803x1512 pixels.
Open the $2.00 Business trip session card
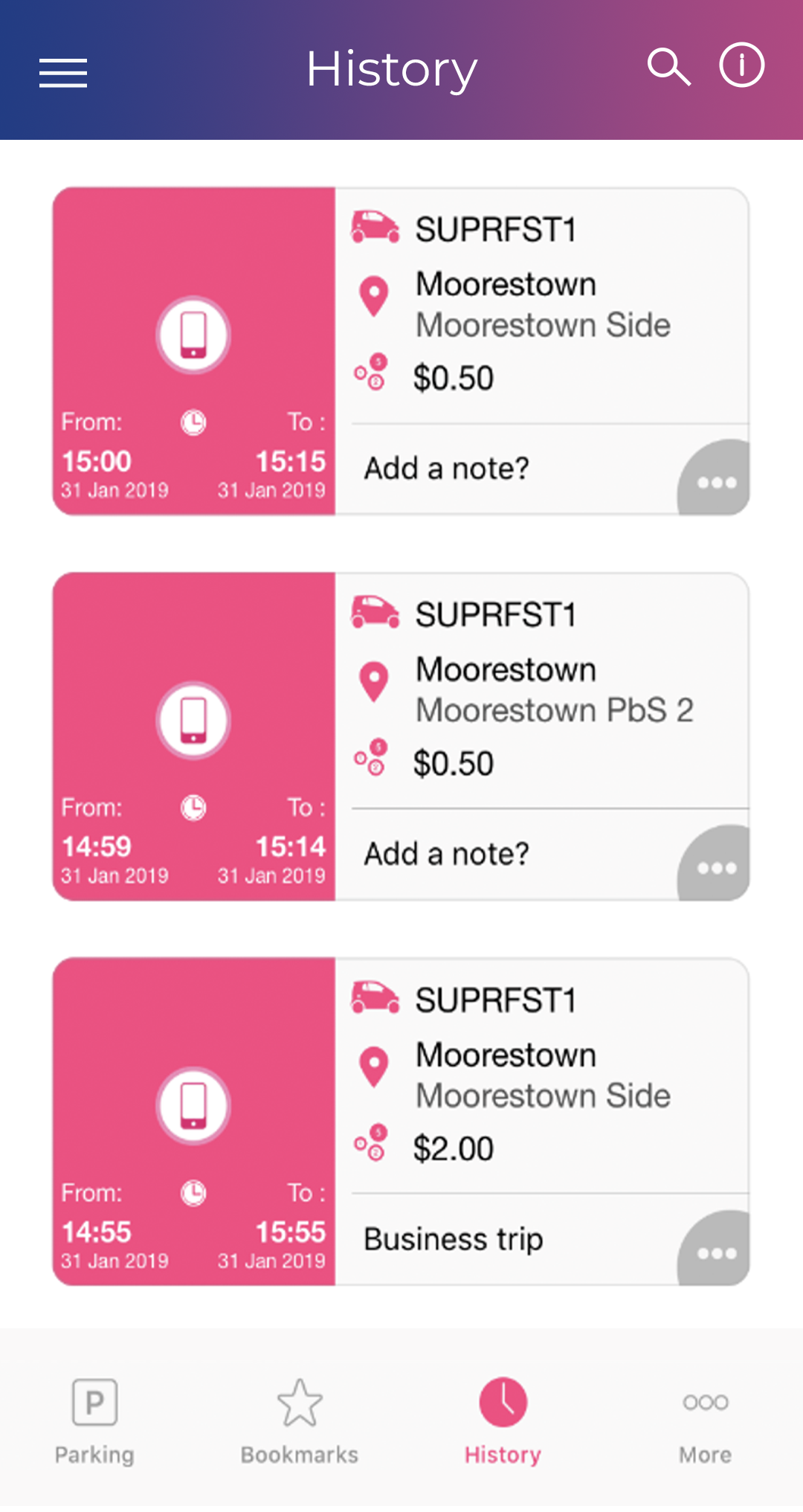point(401,1122)
